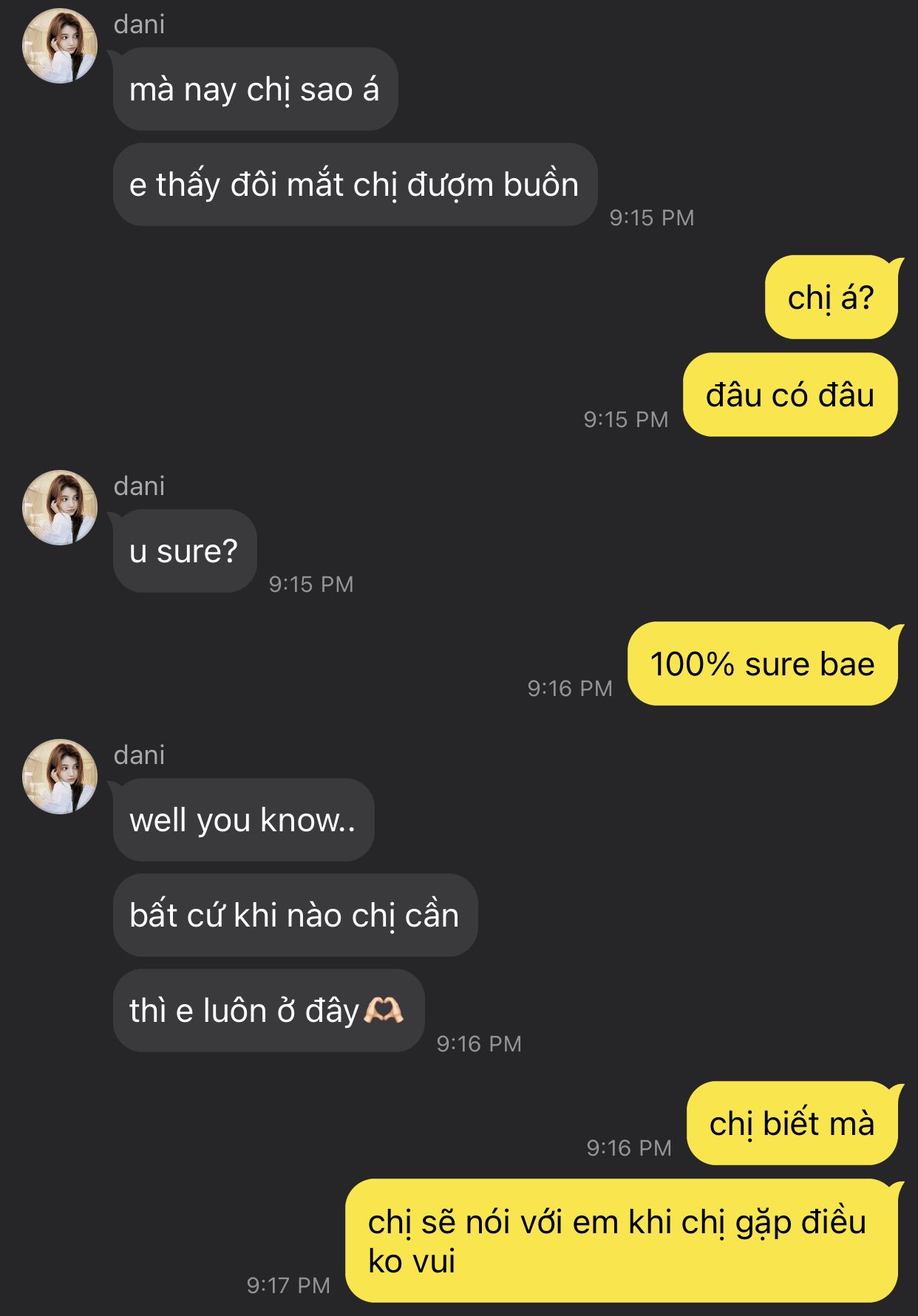Tap dani's profile photo next to "u sure?"
Screen dimensions: 918x1316
(x=60, y=508)
